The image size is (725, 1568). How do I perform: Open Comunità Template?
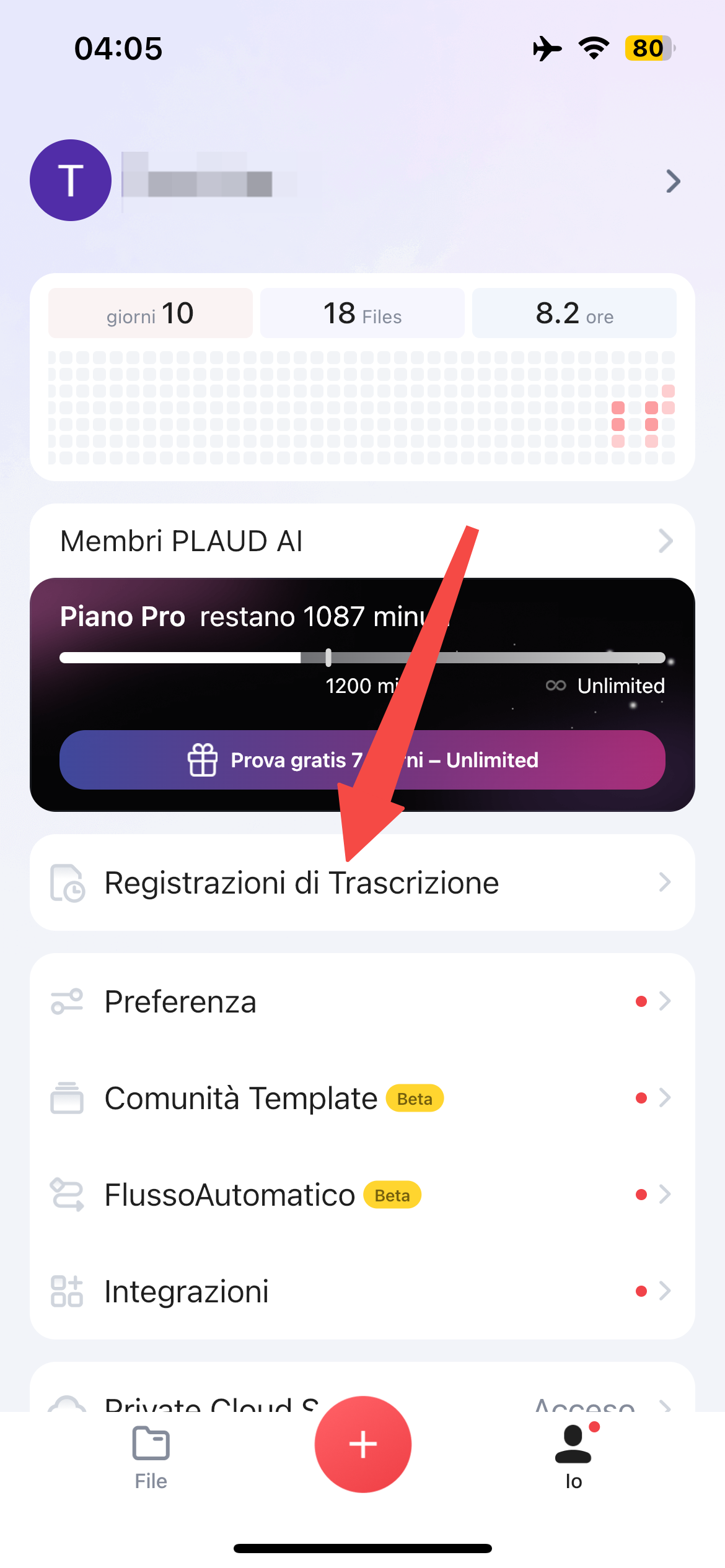pyautogui.click(x=362, y=1098)
